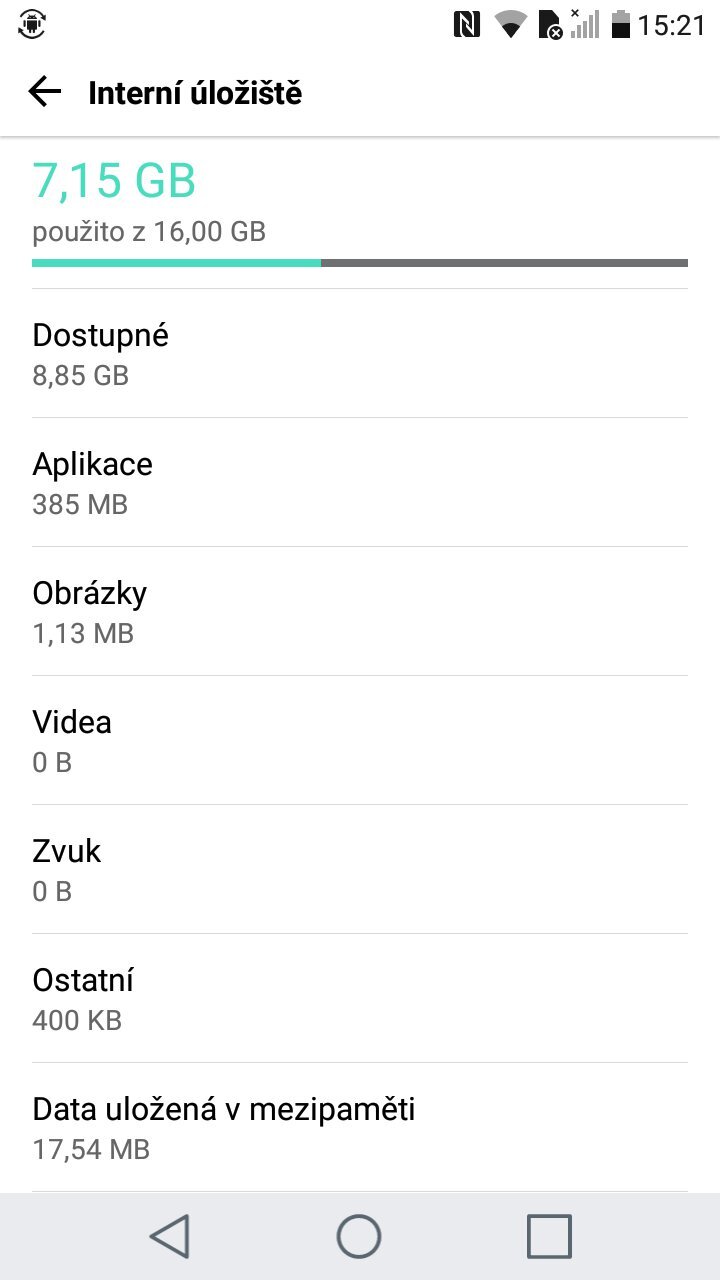Open the Aplikace storage row
720x1280 pixels.
(x=360, y=483)
